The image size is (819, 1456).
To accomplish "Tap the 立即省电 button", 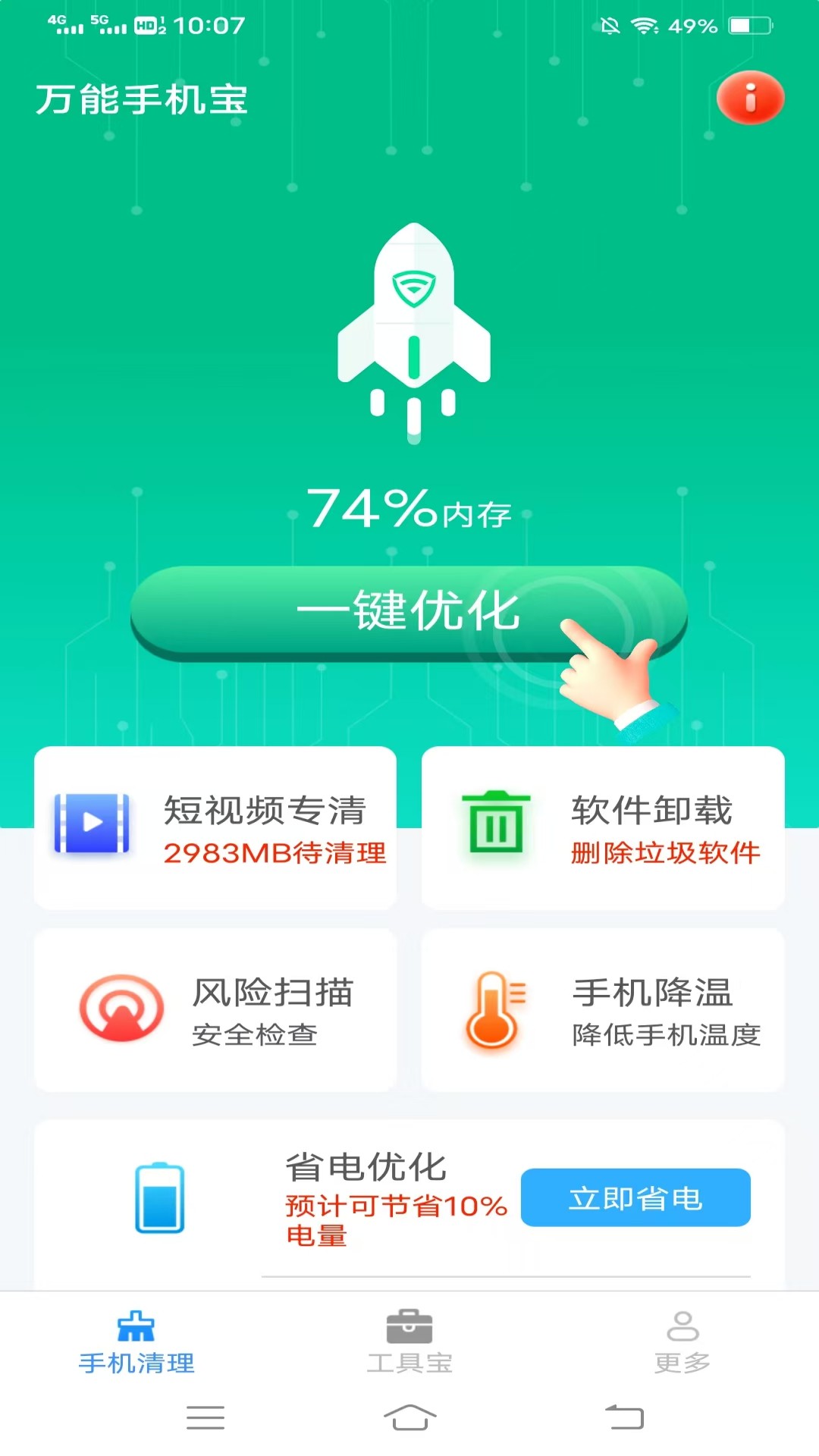I will click(635, 1197).
